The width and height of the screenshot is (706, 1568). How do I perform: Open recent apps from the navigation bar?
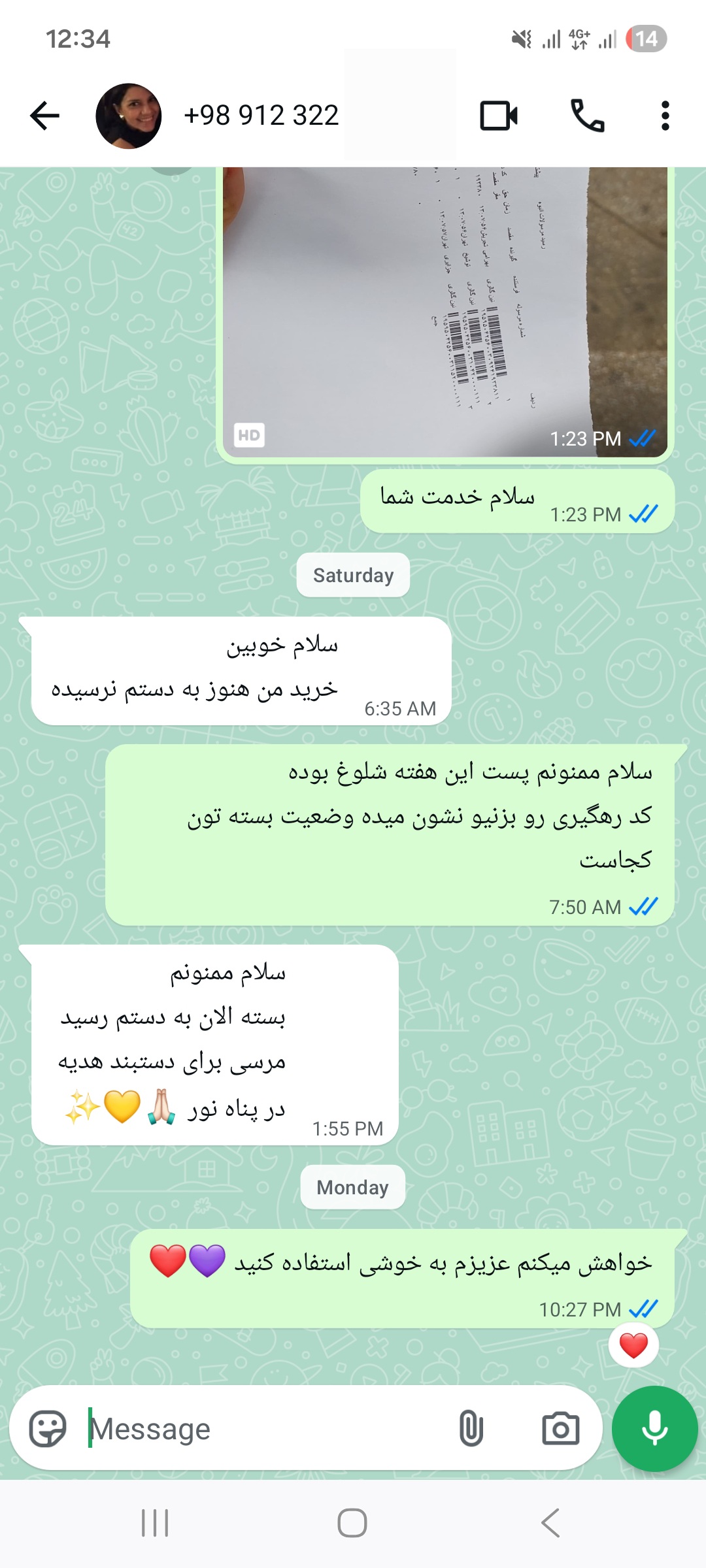click(155, 1524)
